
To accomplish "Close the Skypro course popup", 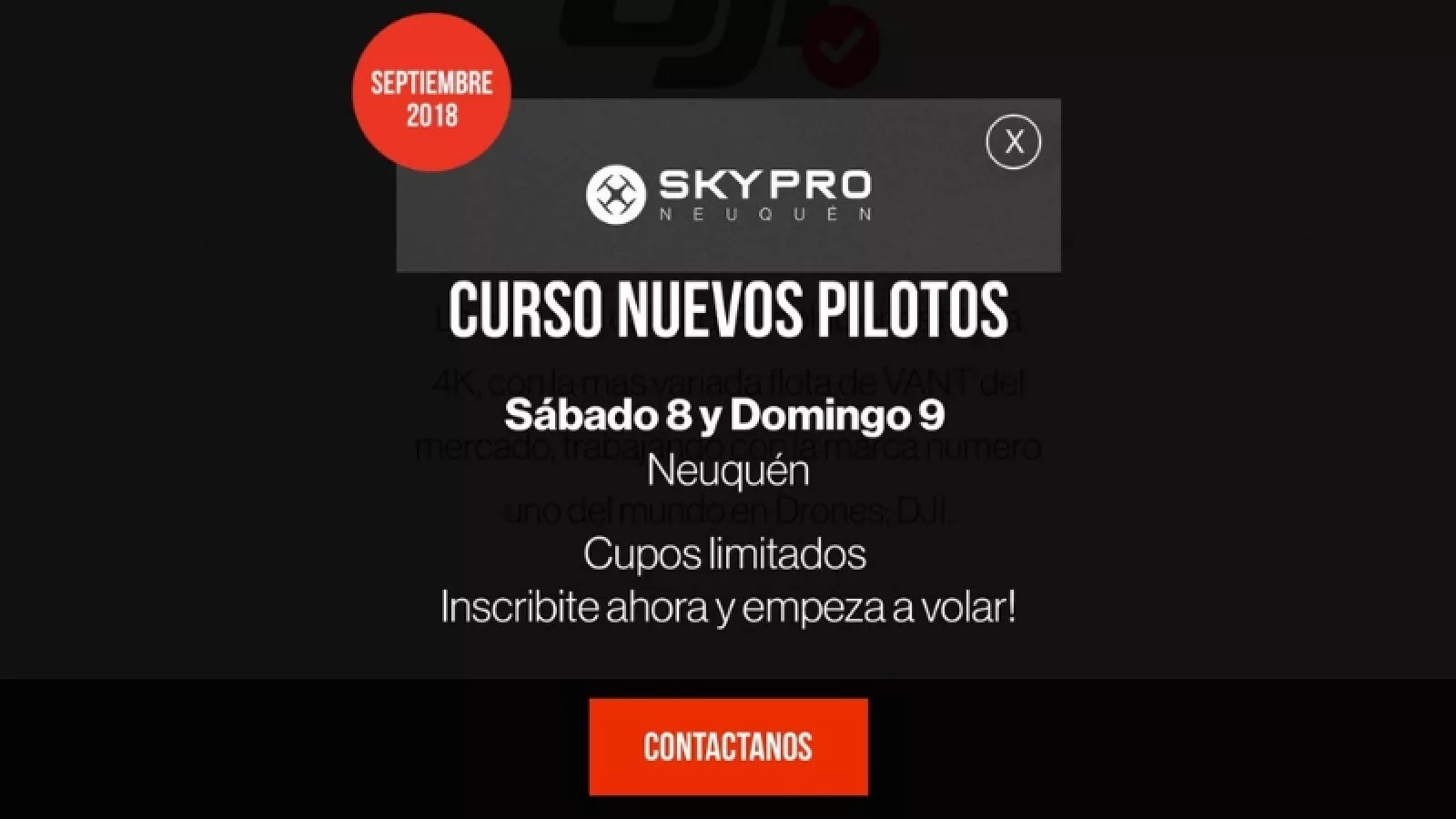I will pos(1013,142).
